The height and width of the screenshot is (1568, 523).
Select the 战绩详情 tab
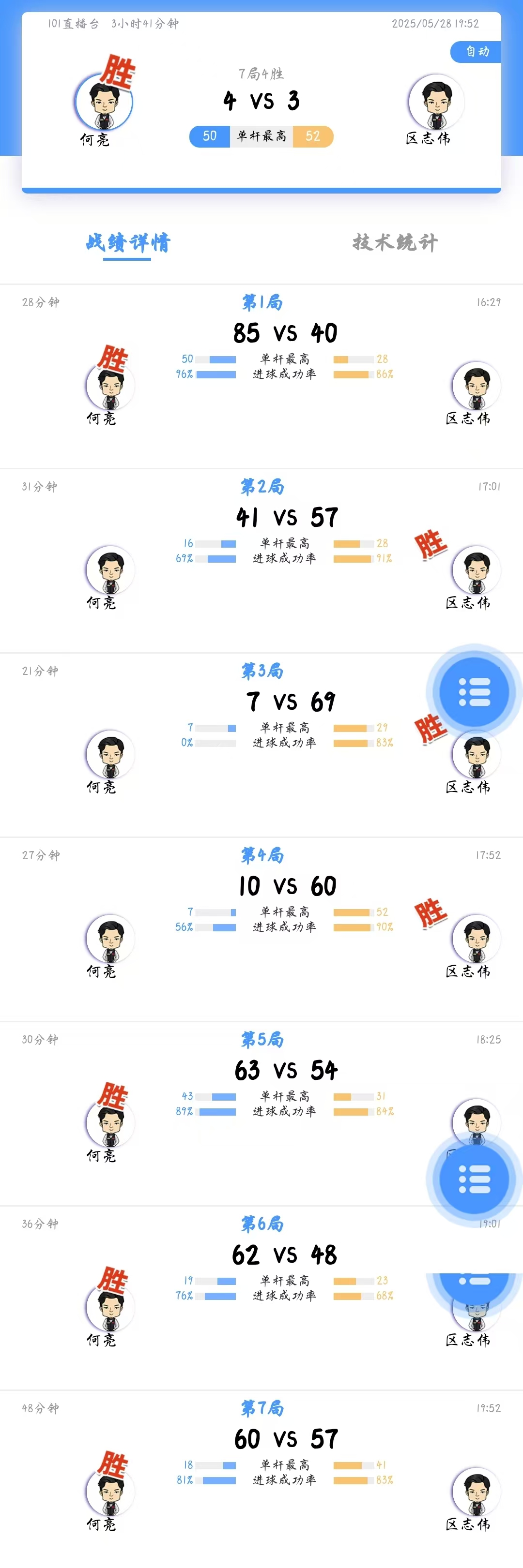click(x=128, y=243)
